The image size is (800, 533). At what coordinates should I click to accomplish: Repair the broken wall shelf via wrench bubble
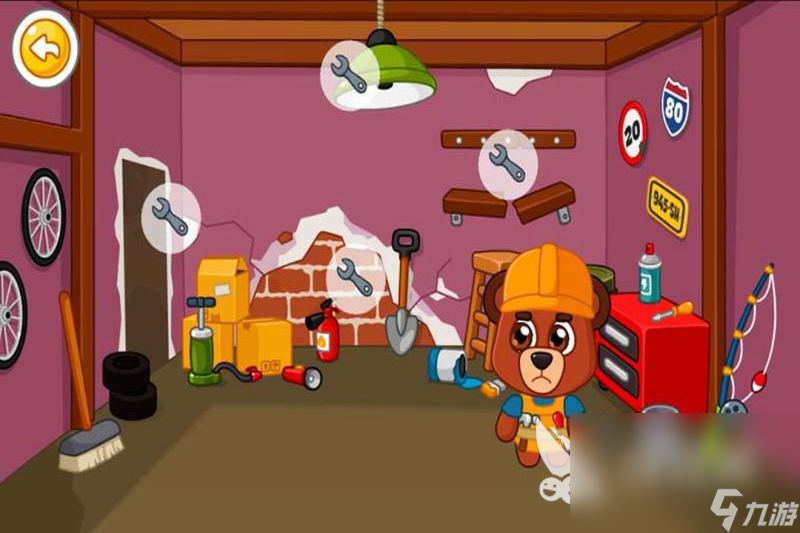tap(507, 163)
